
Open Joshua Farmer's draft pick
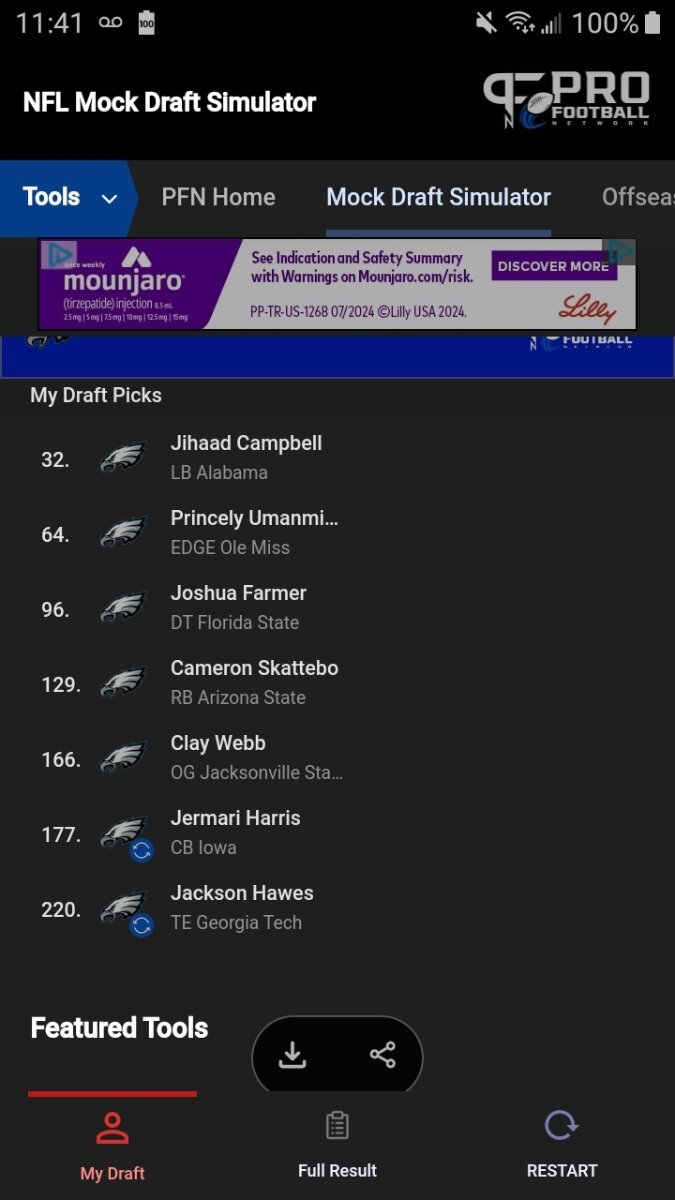(238, 607)
